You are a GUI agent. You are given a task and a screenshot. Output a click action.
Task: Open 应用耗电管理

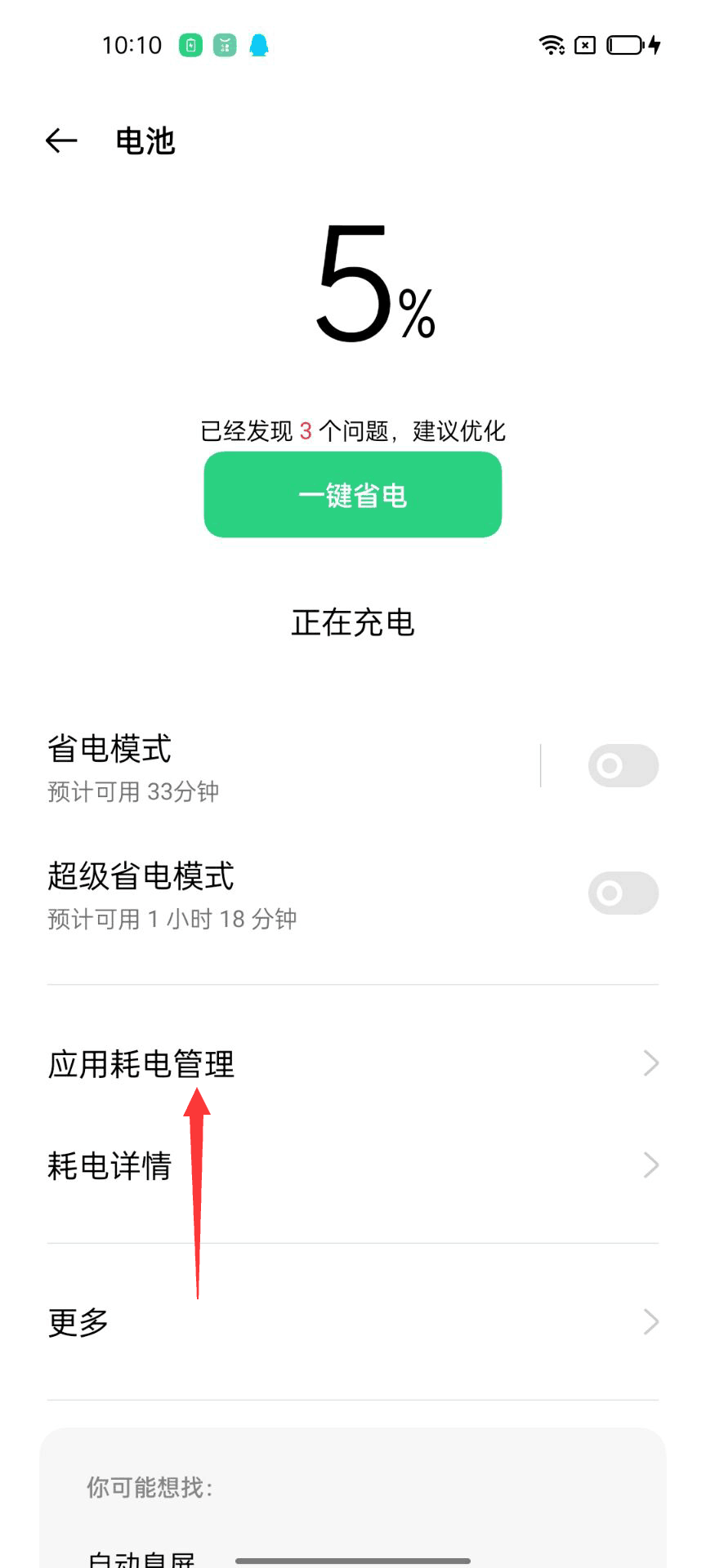352,1063
